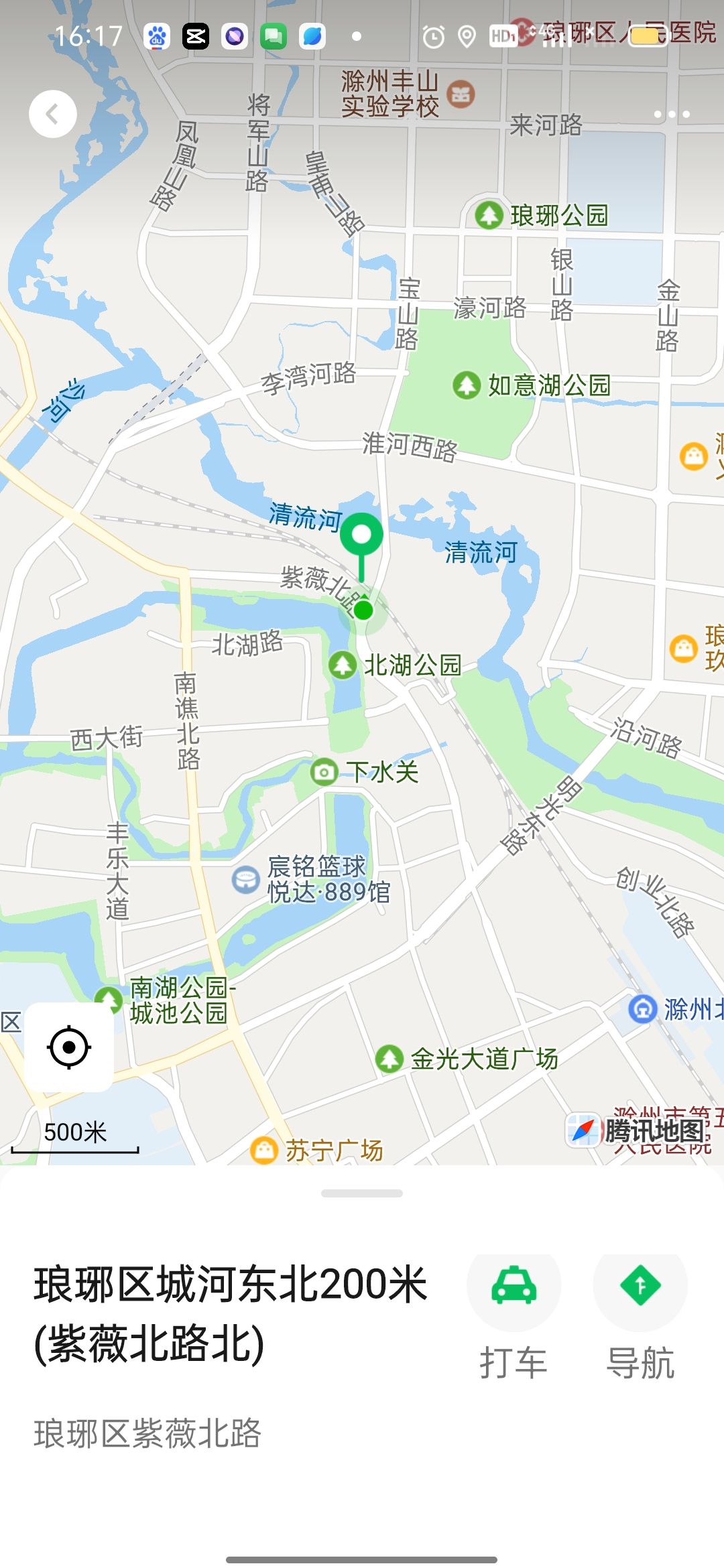Image resolution: width=724 pixels, height=1568 pixels.
Task: Expand the bottom sheet handle
Action: point(362,1193)
